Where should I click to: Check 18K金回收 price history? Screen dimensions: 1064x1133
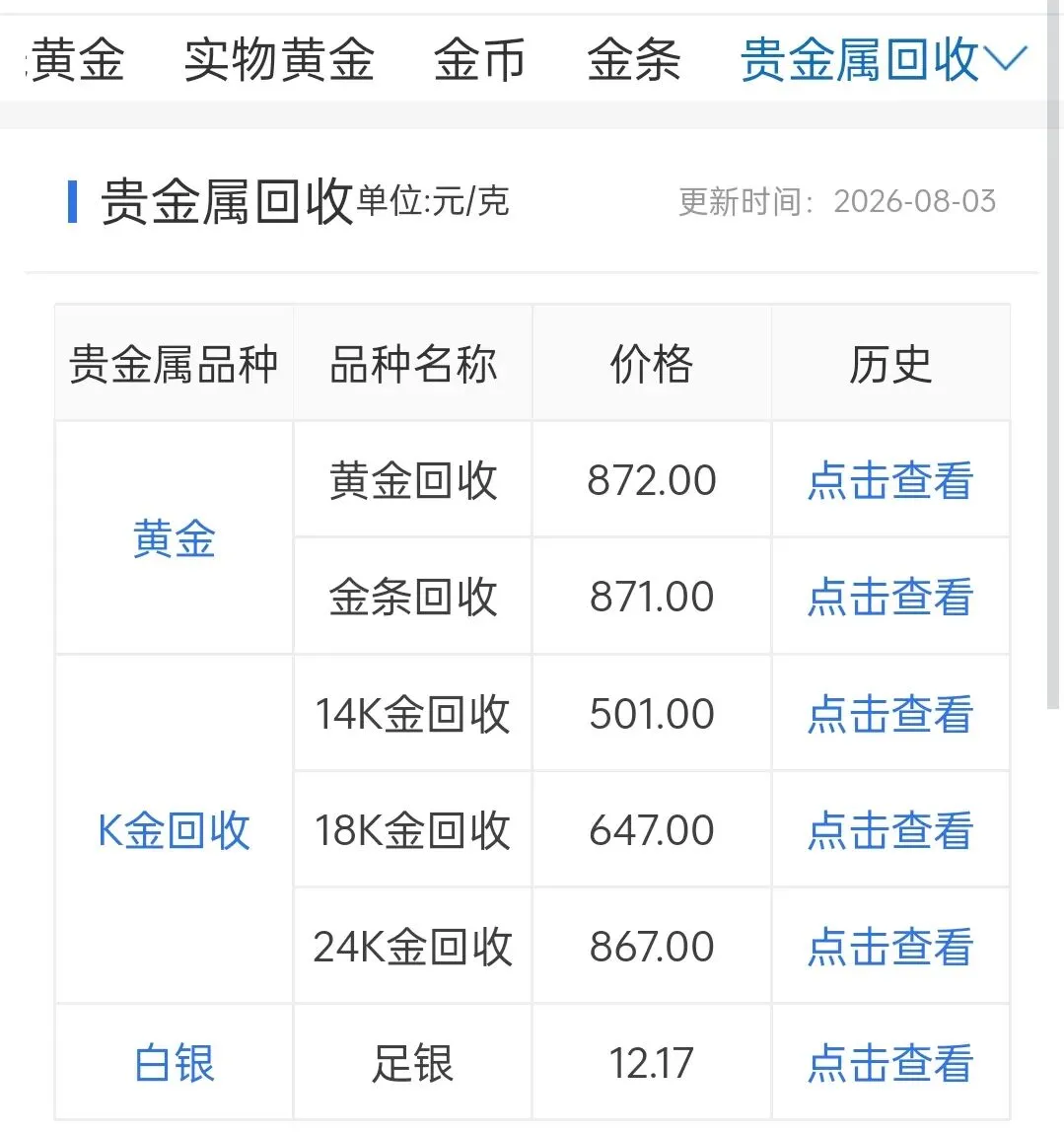pos(889,830)
